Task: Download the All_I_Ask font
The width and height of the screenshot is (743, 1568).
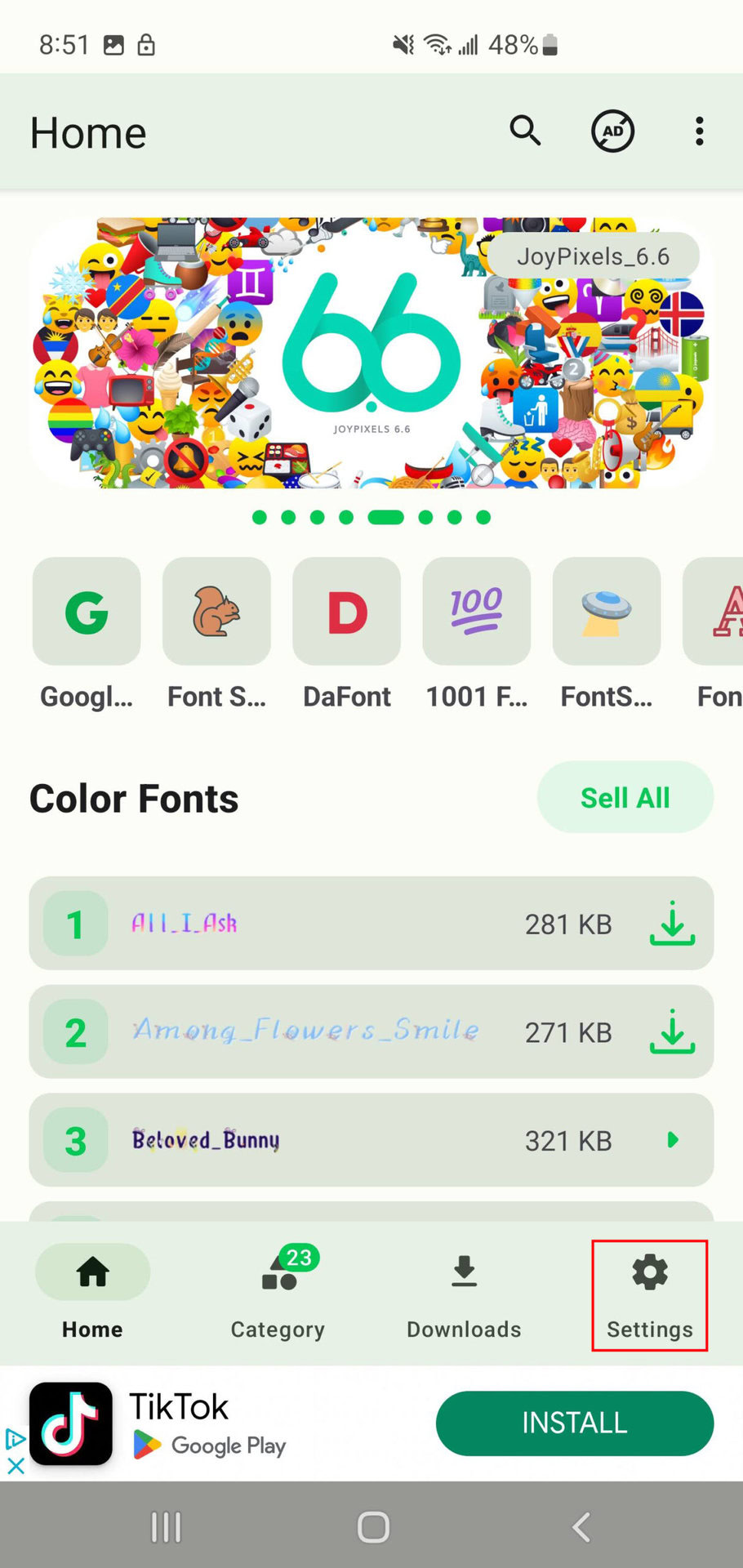Action: pos(672,924)
